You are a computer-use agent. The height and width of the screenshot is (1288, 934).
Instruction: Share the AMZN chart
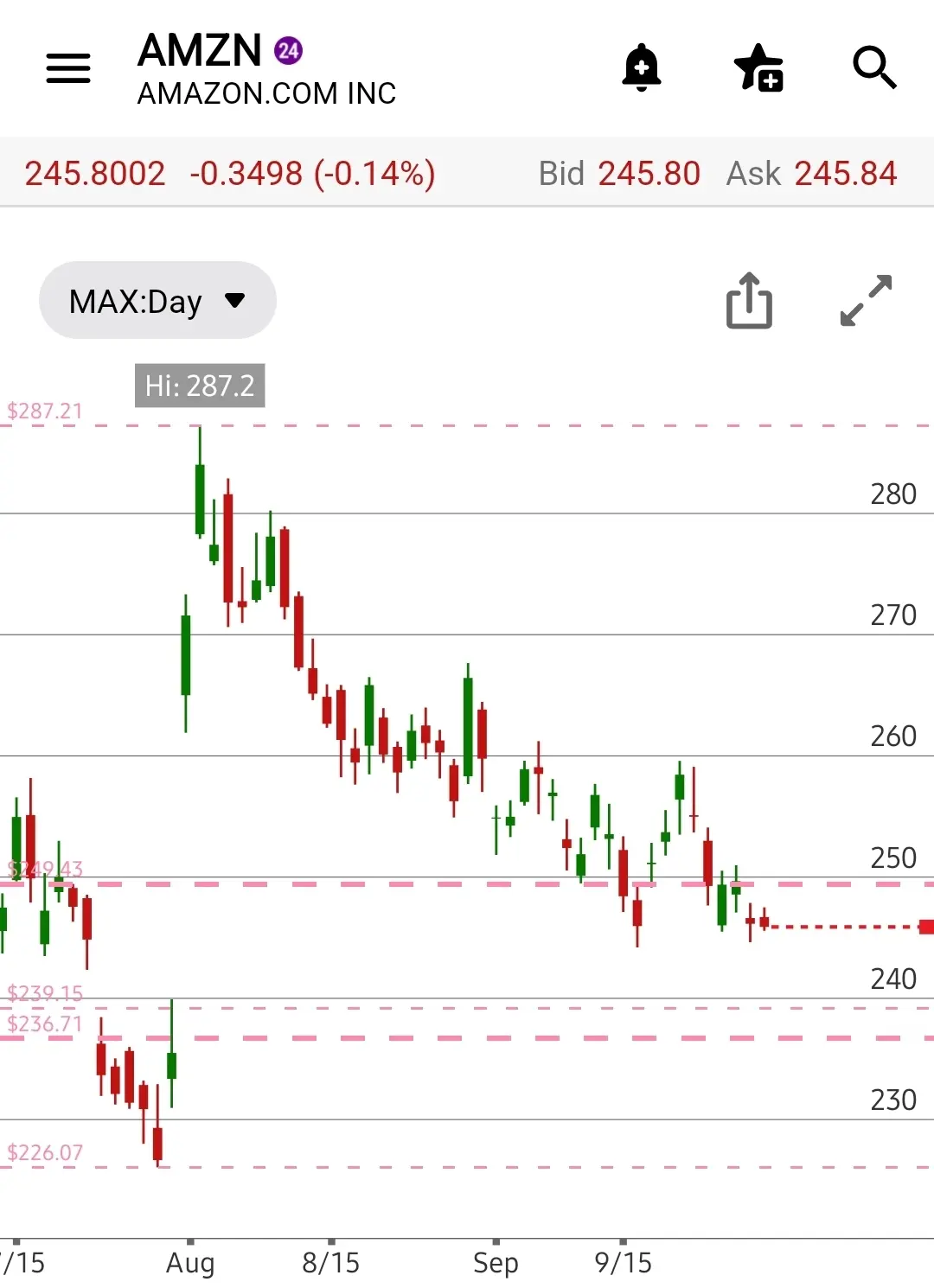tap(749, 301)
